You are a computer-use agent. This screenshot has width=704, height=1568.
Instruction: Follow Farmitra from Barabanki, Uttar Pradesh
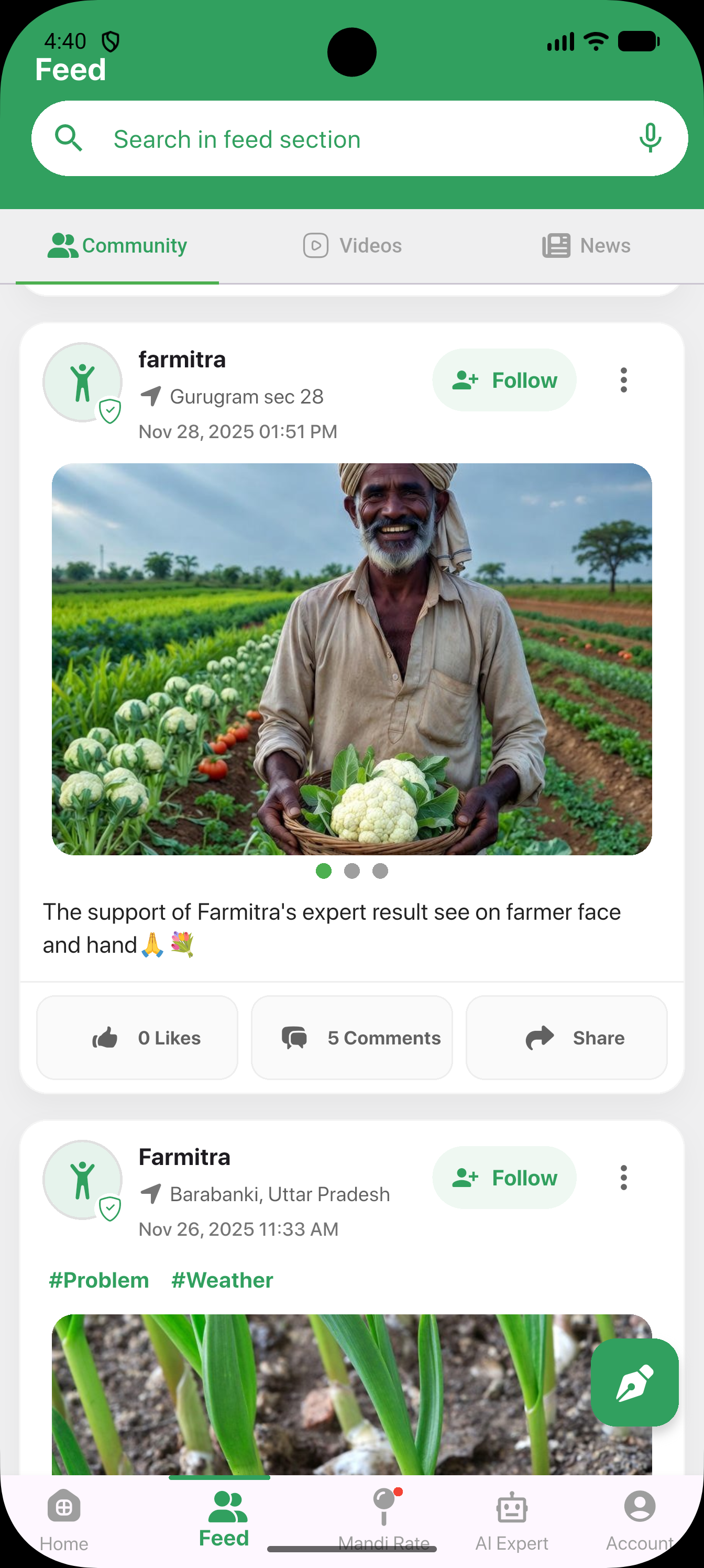pyautogui.click(x=504, y=1177)
